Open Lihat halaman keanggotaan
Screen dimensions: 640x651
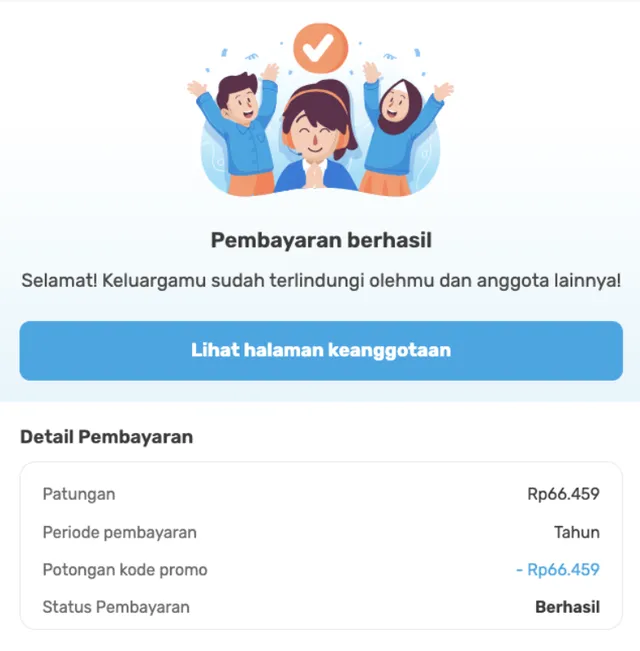tap(321, 351)
